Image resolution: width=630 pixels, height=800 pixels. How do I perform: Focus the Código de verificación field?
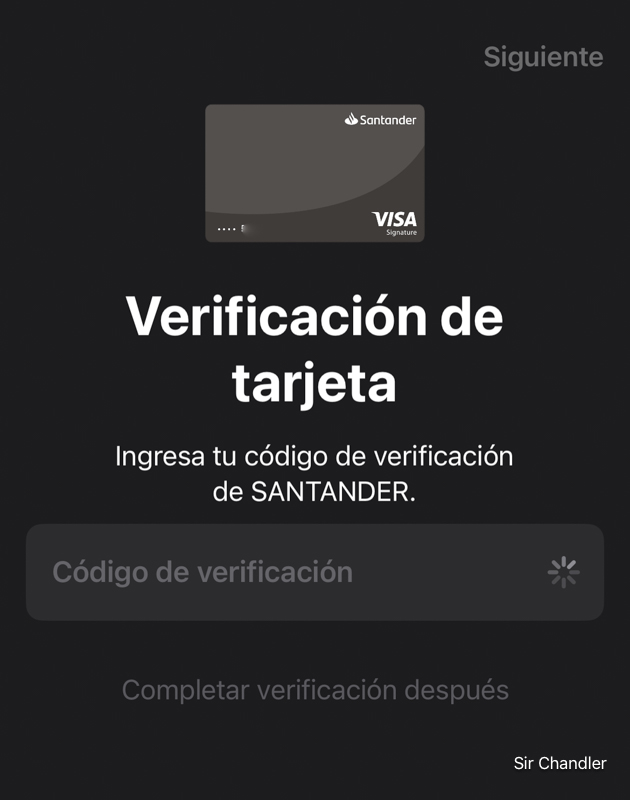point(290,573)
